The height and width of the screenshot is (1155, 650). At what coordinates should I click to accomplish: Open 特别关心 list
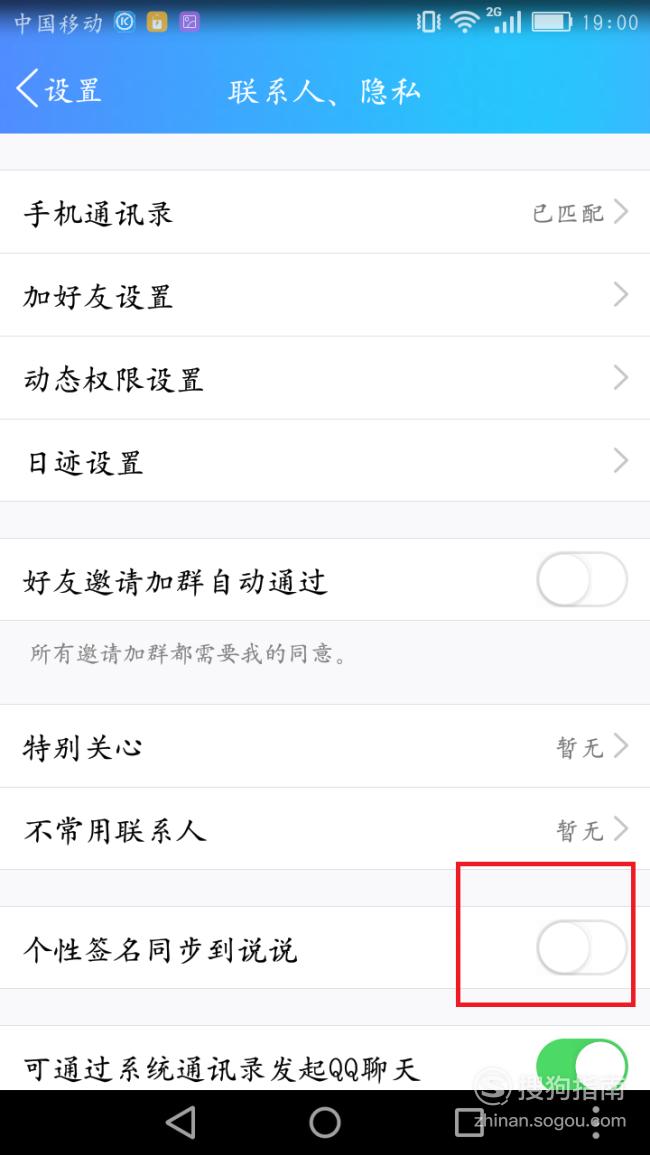click(325, 746)
